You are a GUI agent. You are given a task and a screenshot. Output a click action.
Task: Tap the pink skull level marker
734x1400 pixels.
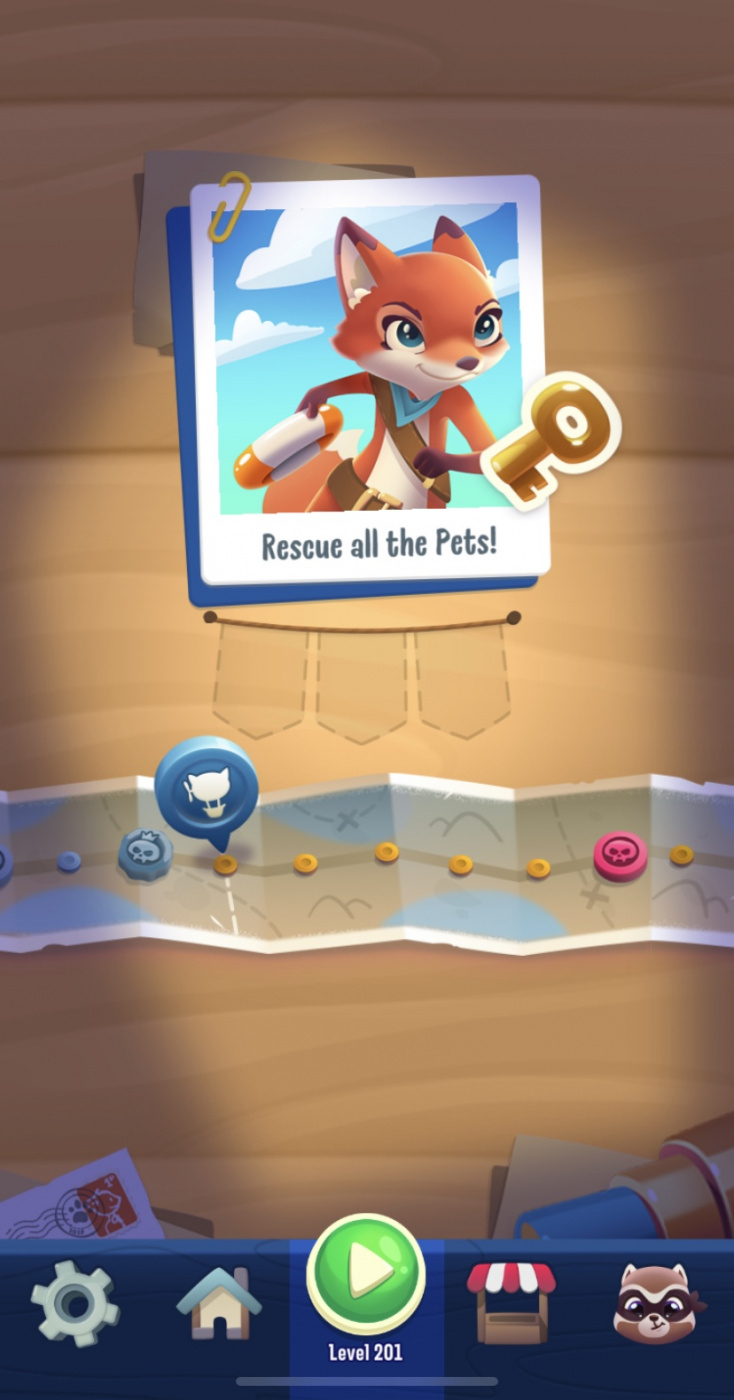(620, 856)
